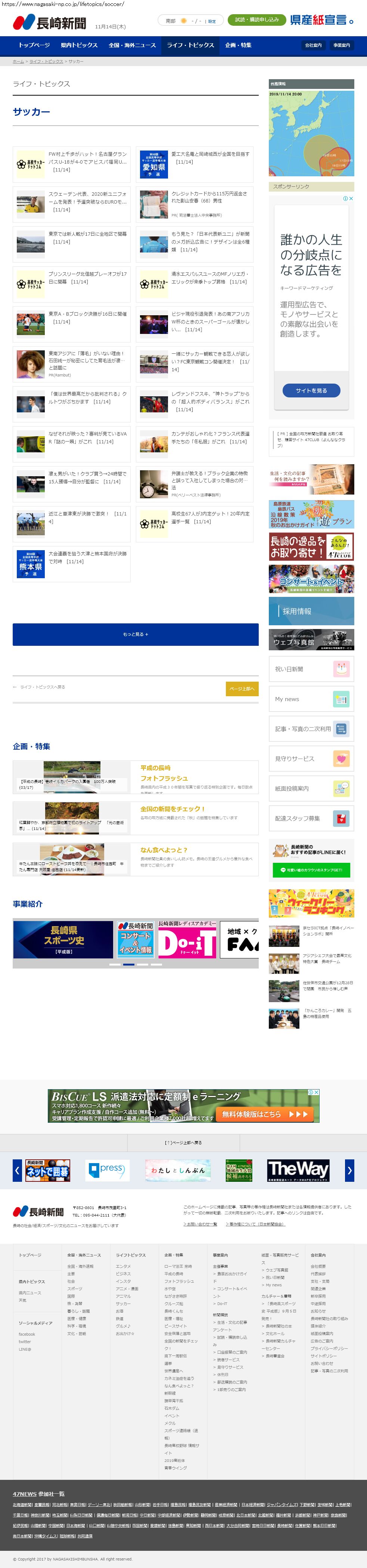Open トップページ in the navigation bar
367x1568 pixels.
pos(34,45)
